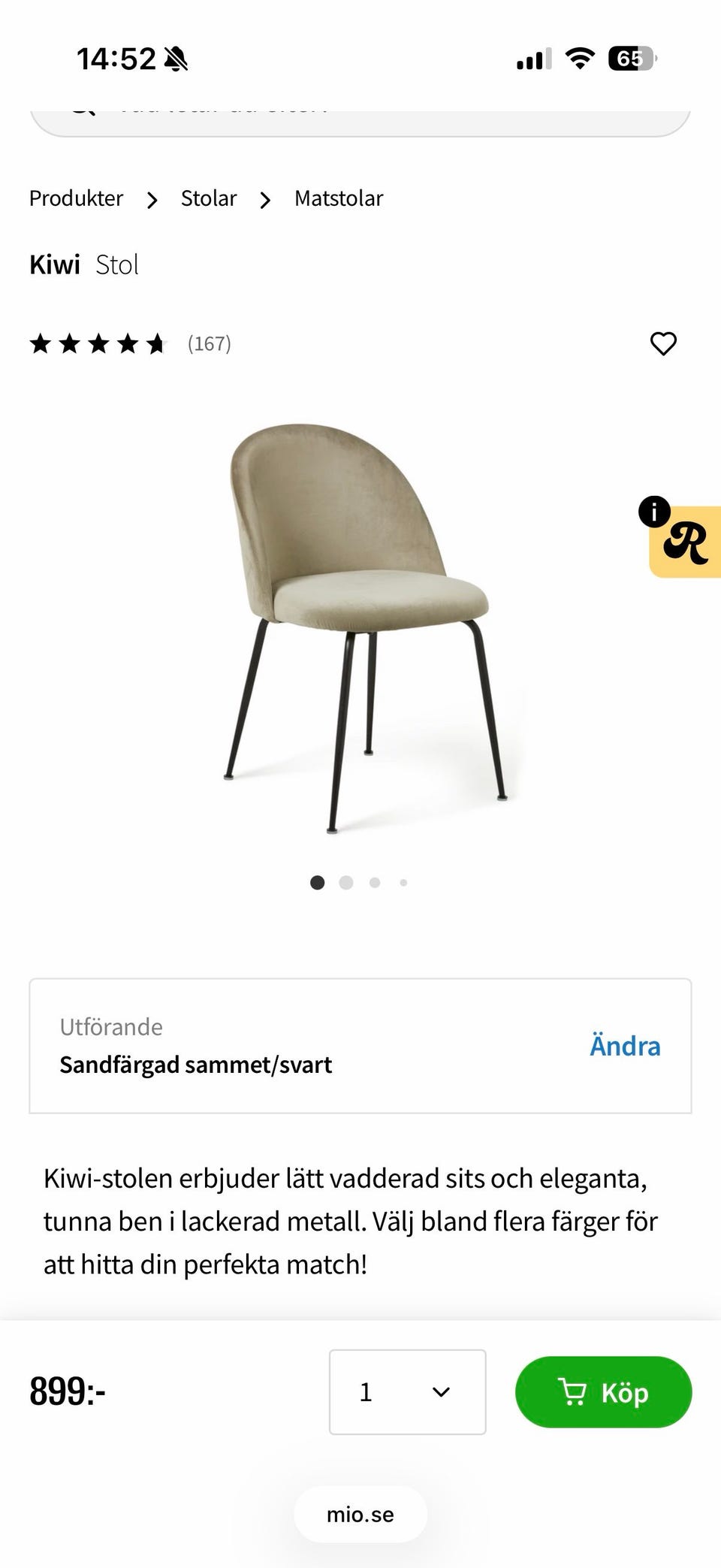Viewport: 721px width, 1568px height.
Task: Open the Matstolar category link
Action: [339, 199]
